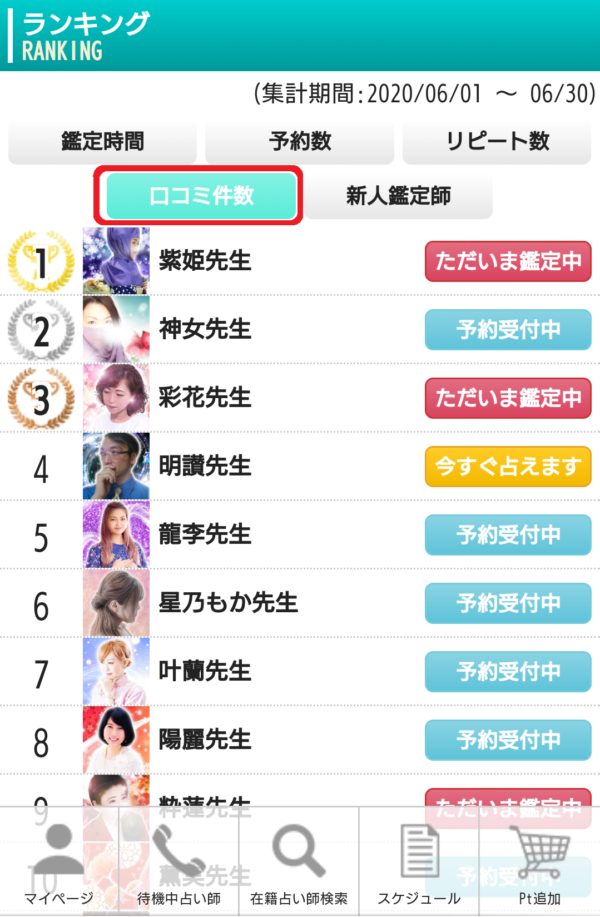This screenshot has height=917, width=600.
Task: Tap ただいま鑑定中 button for 彩花先生
Action: [x=508, y=398]
